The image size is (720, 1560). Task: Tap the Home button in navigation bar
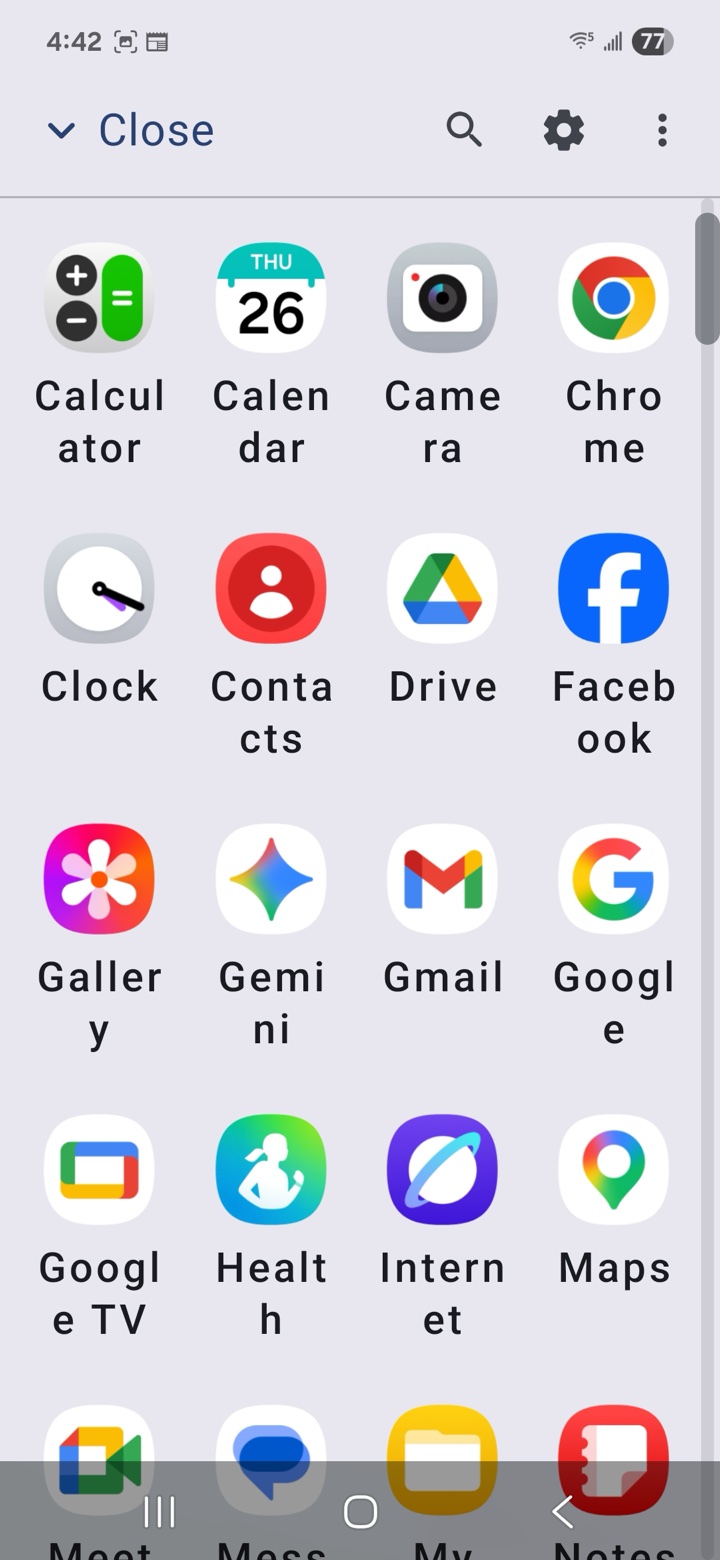(x=360, y=1512)
